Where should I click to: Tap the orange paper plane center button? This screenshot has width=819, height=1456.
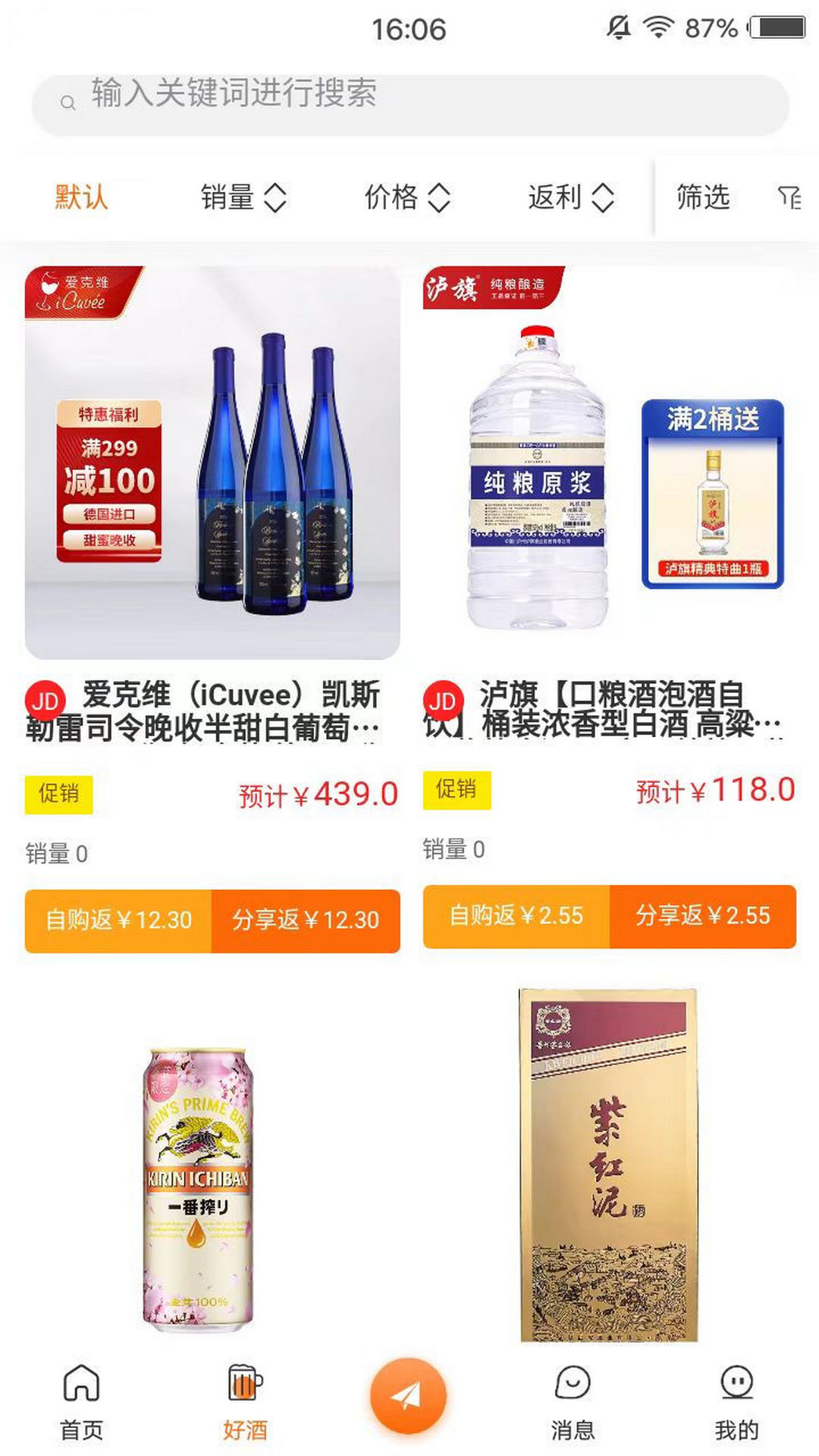tap(409, 1399)
